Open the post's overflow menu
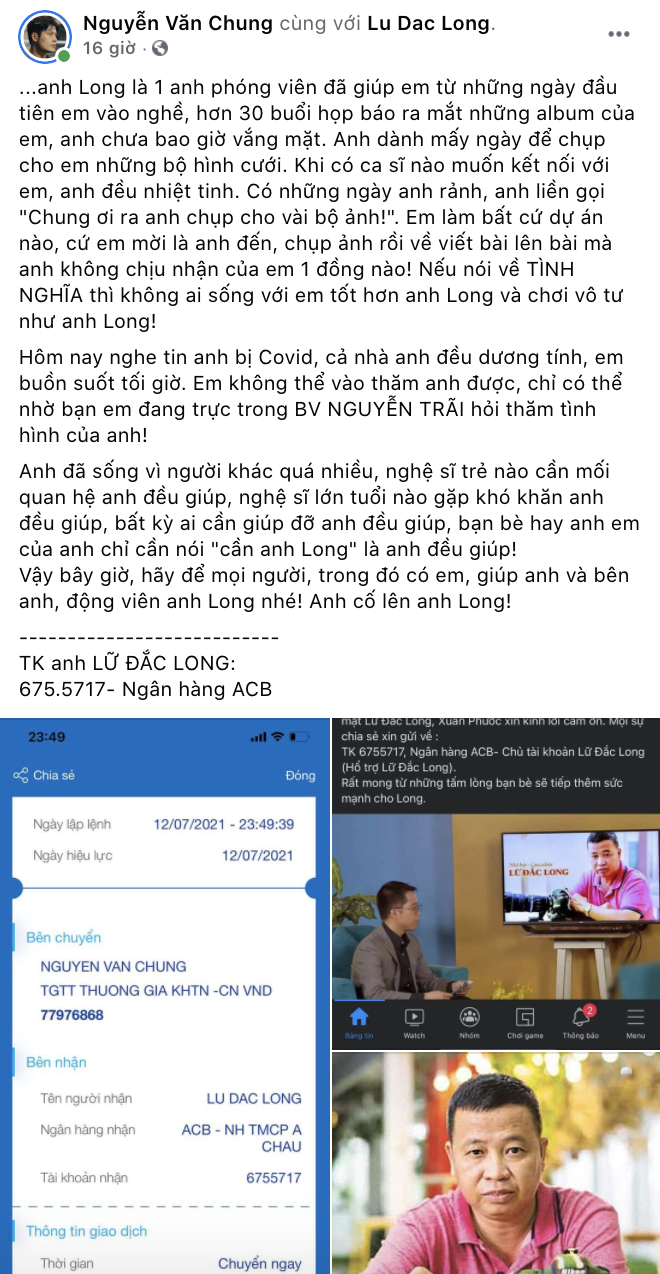660x1274 pixels. 619,34
